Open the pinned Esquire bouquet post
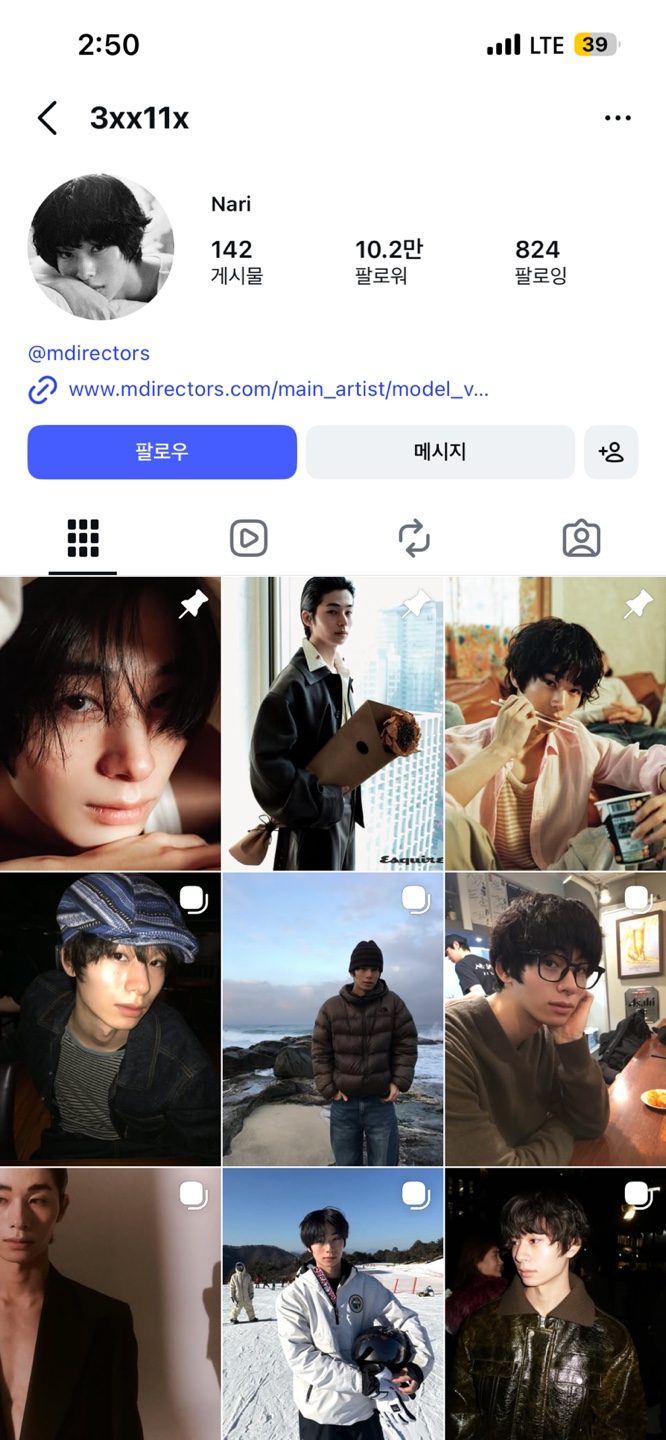666x1440 pixels. [x=332, y=723]
